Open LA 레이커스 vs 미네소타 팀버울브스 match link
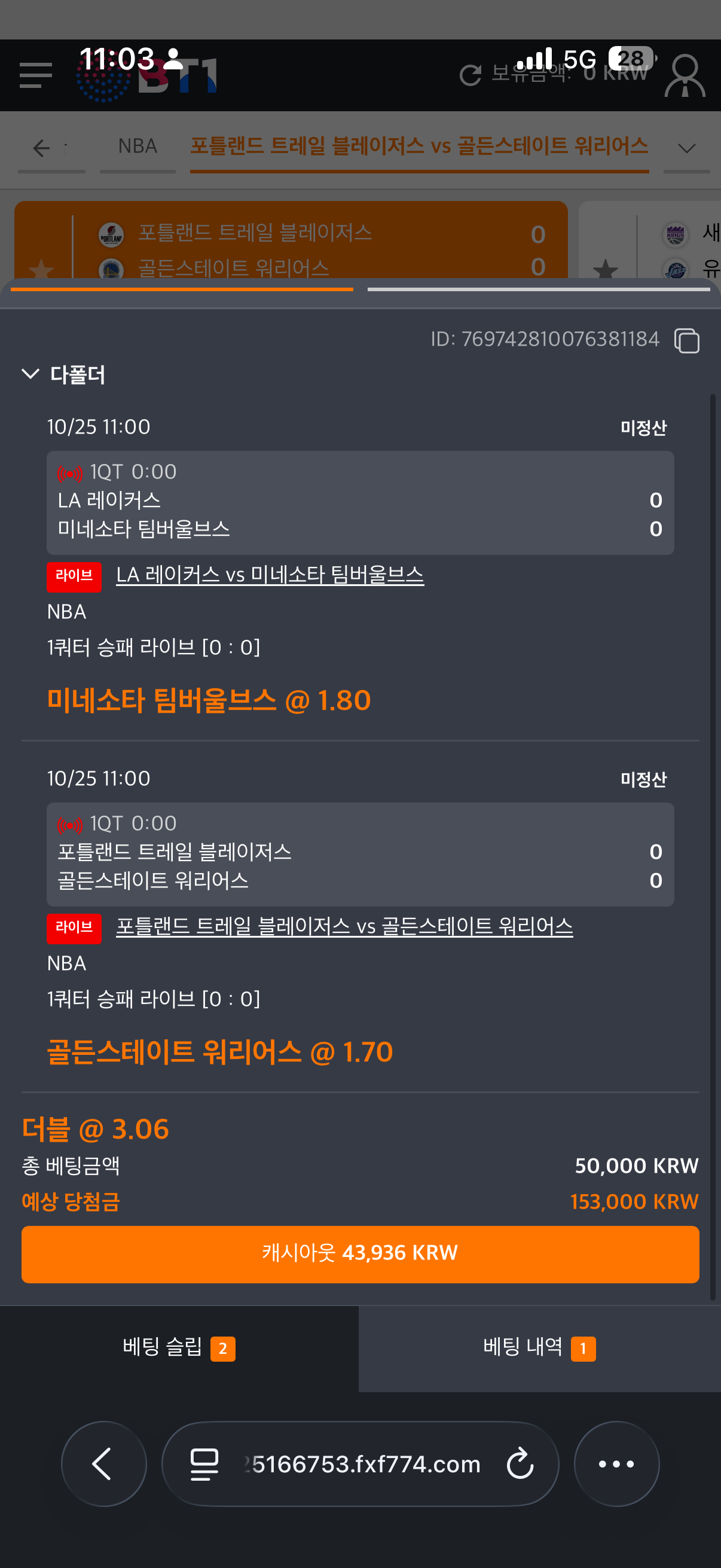 [270, 575]
